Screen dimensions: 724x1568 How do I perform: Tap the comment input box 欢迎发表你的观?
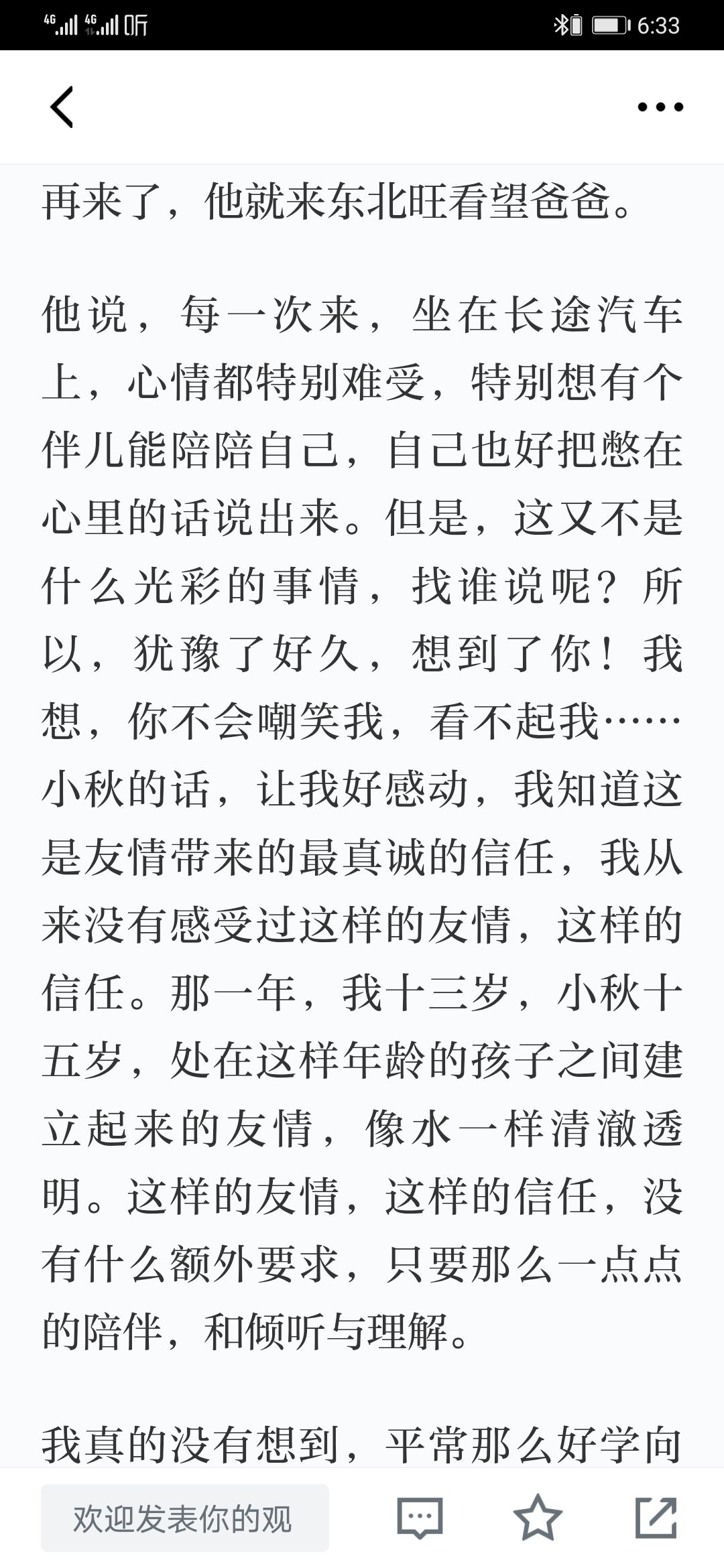click(185, 1518)
